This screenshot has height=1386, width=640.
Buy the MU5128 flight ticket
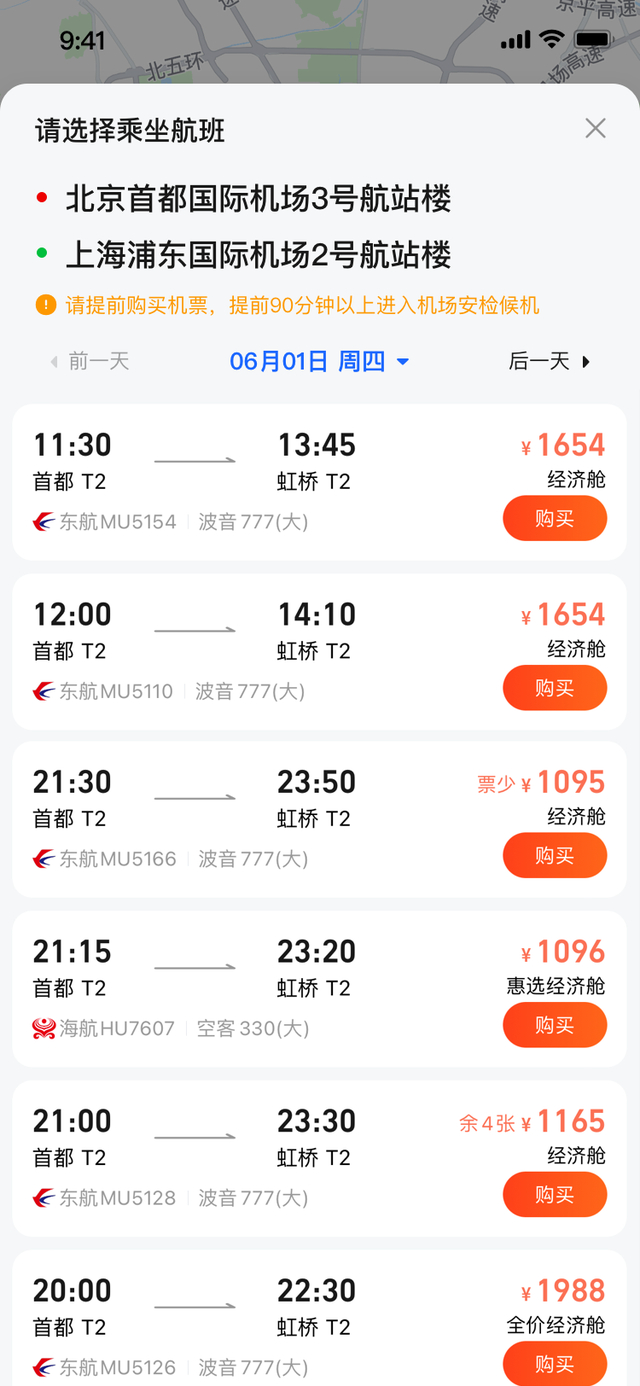[554, 1195]
